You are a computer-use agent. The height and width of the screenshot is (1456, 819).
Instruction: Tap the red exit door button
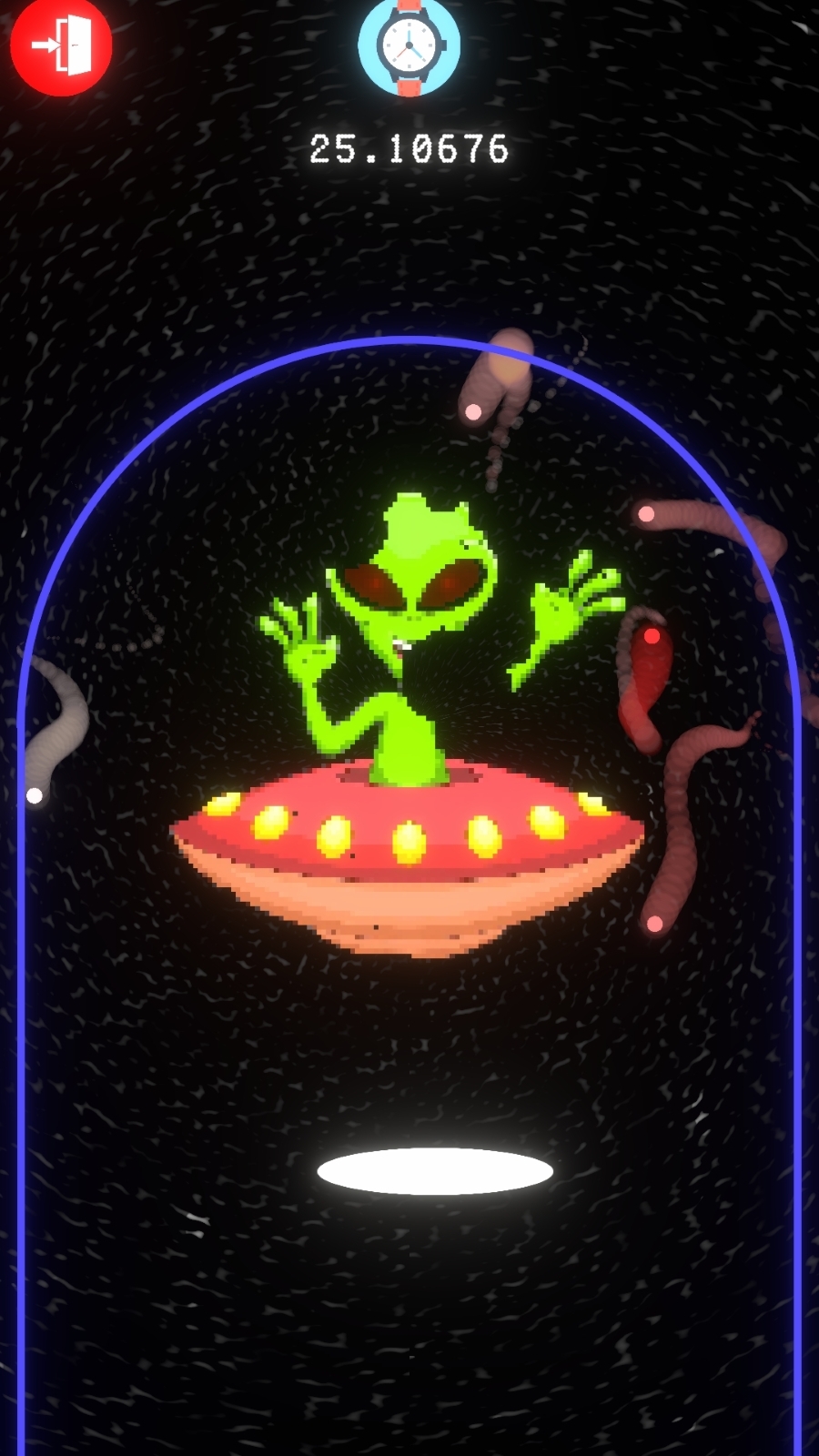tap(60, 45)
